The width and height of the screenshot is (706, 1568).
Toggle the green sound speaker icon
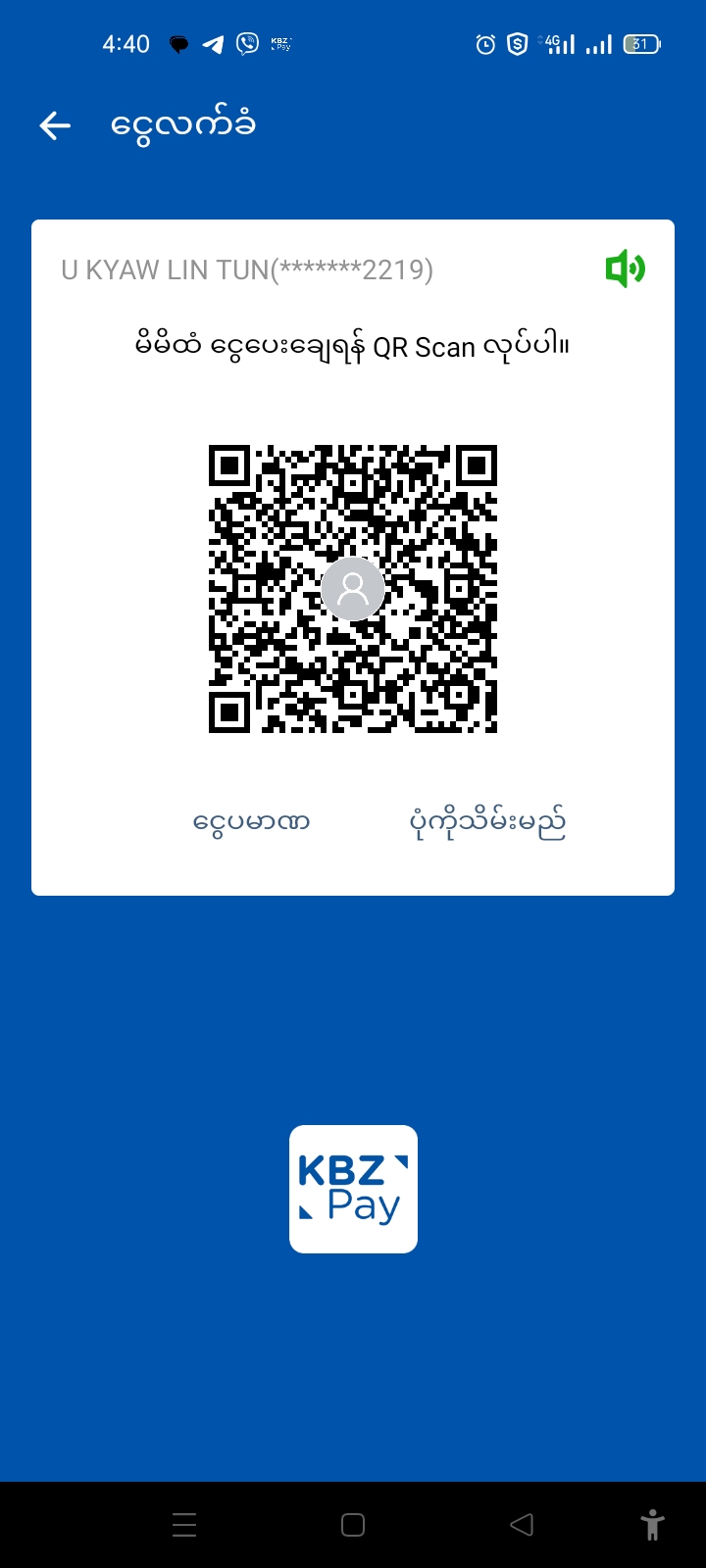[x=625, y=269]
